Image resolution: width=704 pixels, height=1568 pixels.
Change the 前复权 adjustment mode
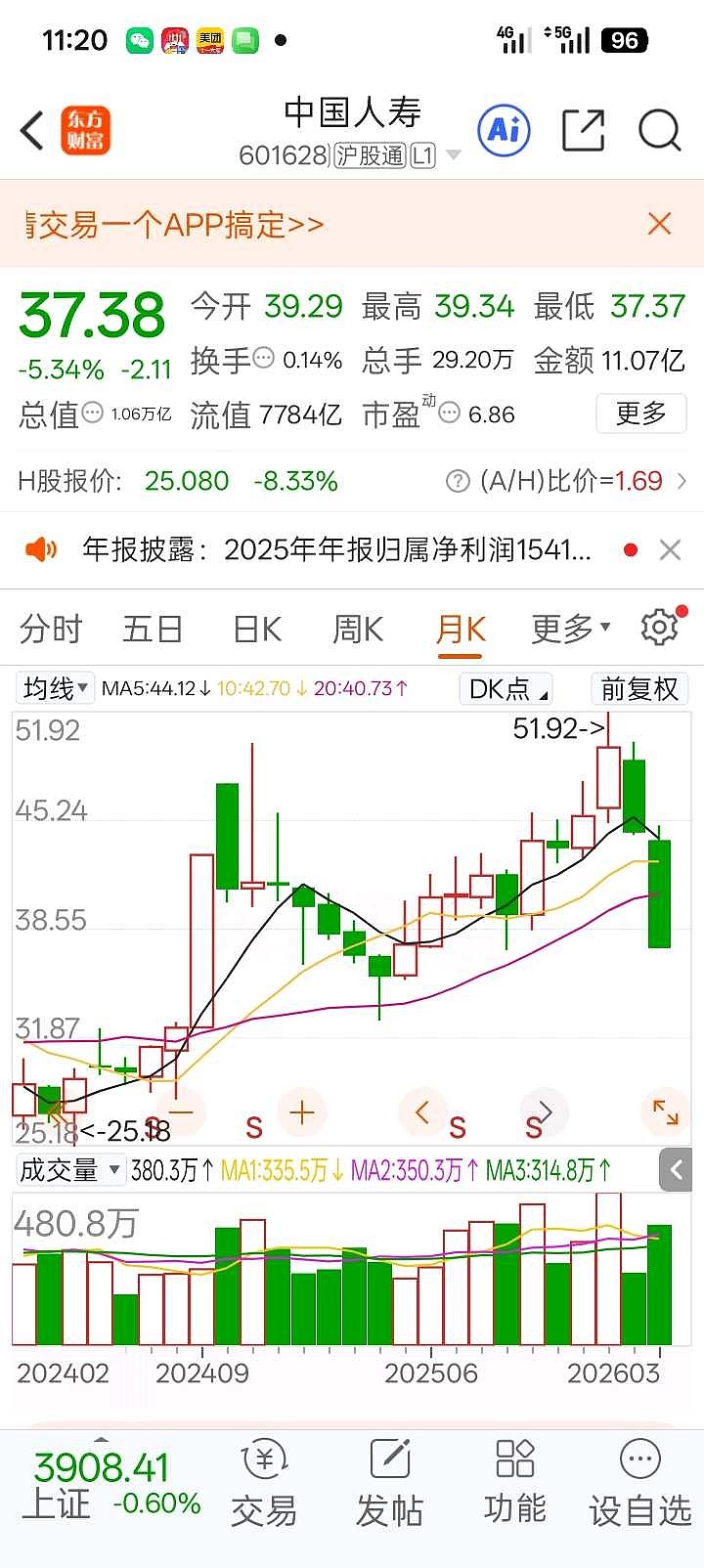pyautogui.click(x=639, y=688)
